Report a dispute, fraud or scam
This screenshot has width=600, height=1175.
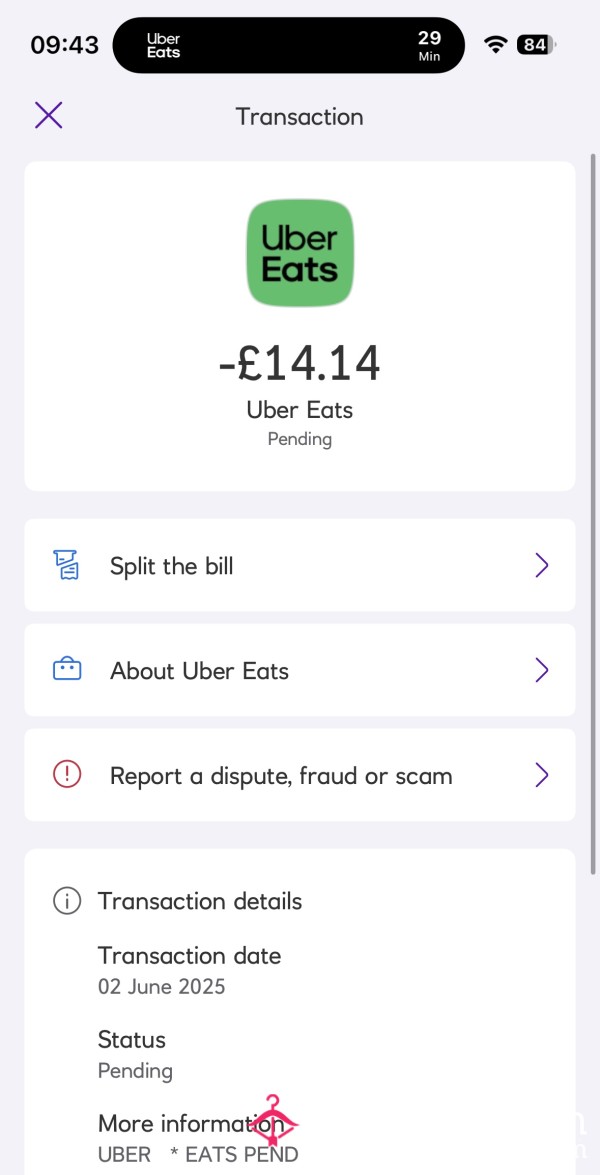pos(300,775)
